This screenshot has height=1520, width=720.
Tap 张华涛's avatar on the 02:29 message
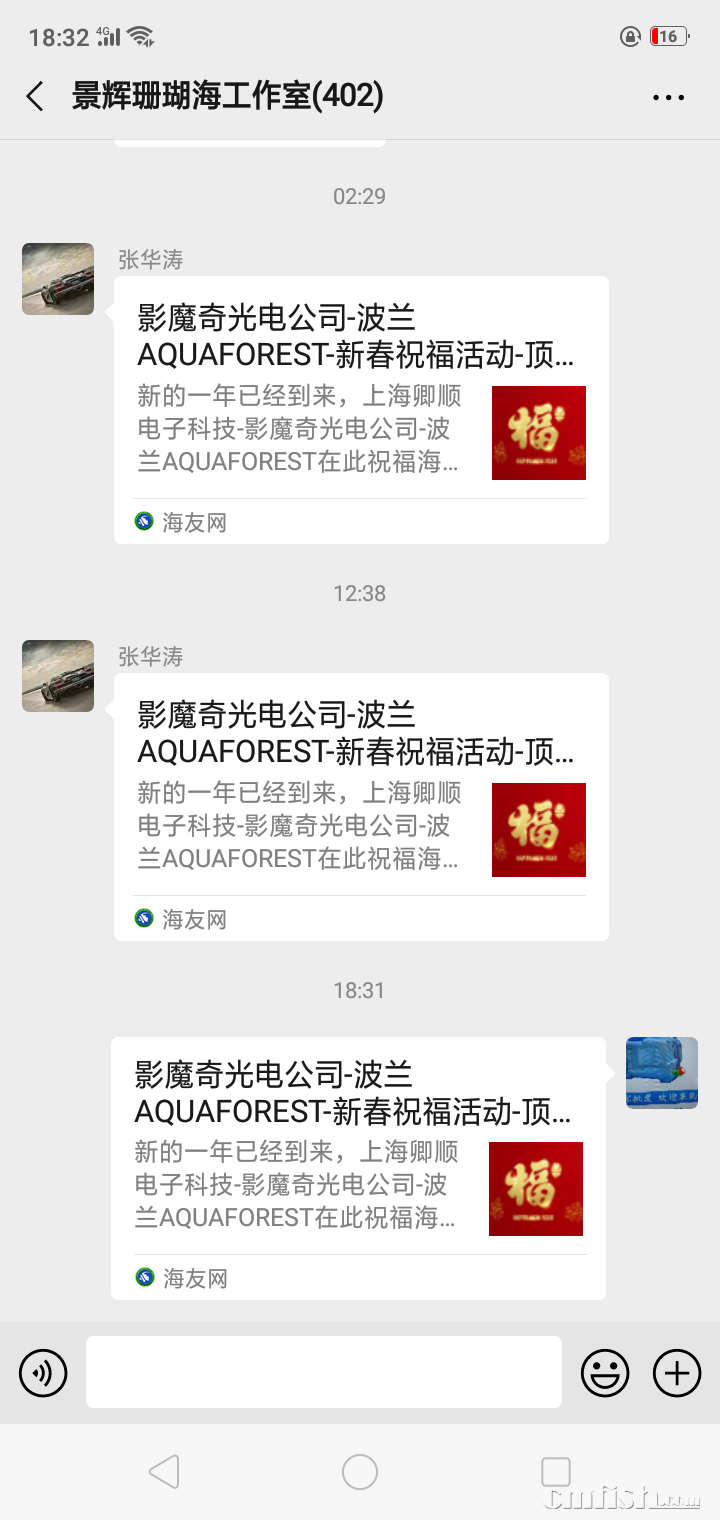[57, 279]
